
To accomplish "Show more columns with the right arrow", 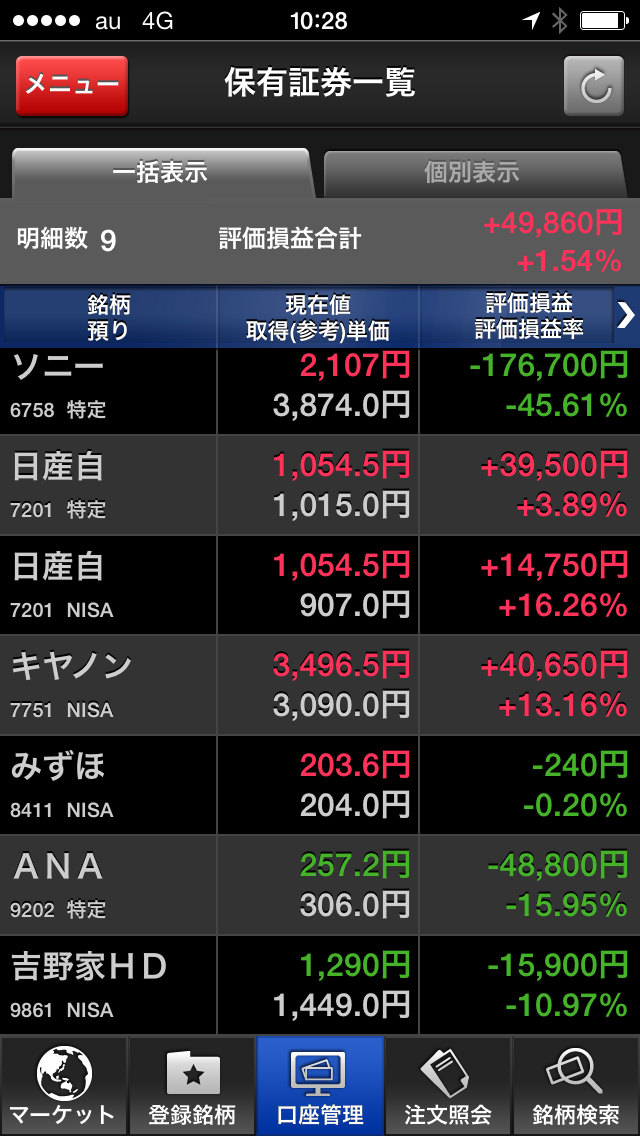I will (x=626, y=316).
